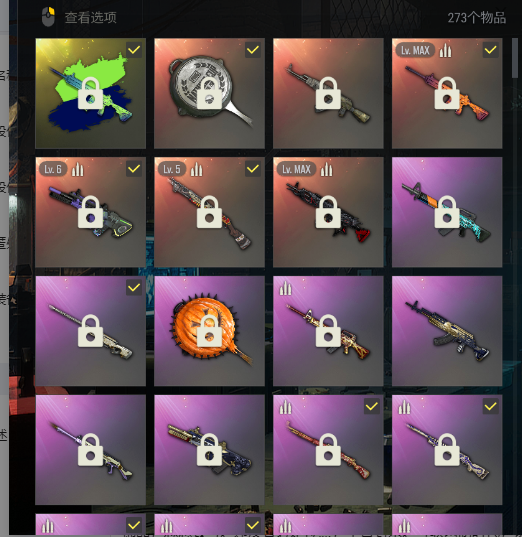This screenshot has width=522, height=537.
Task: Select the navy and gold light machine gun skin
Action: [x=209, y=450]
